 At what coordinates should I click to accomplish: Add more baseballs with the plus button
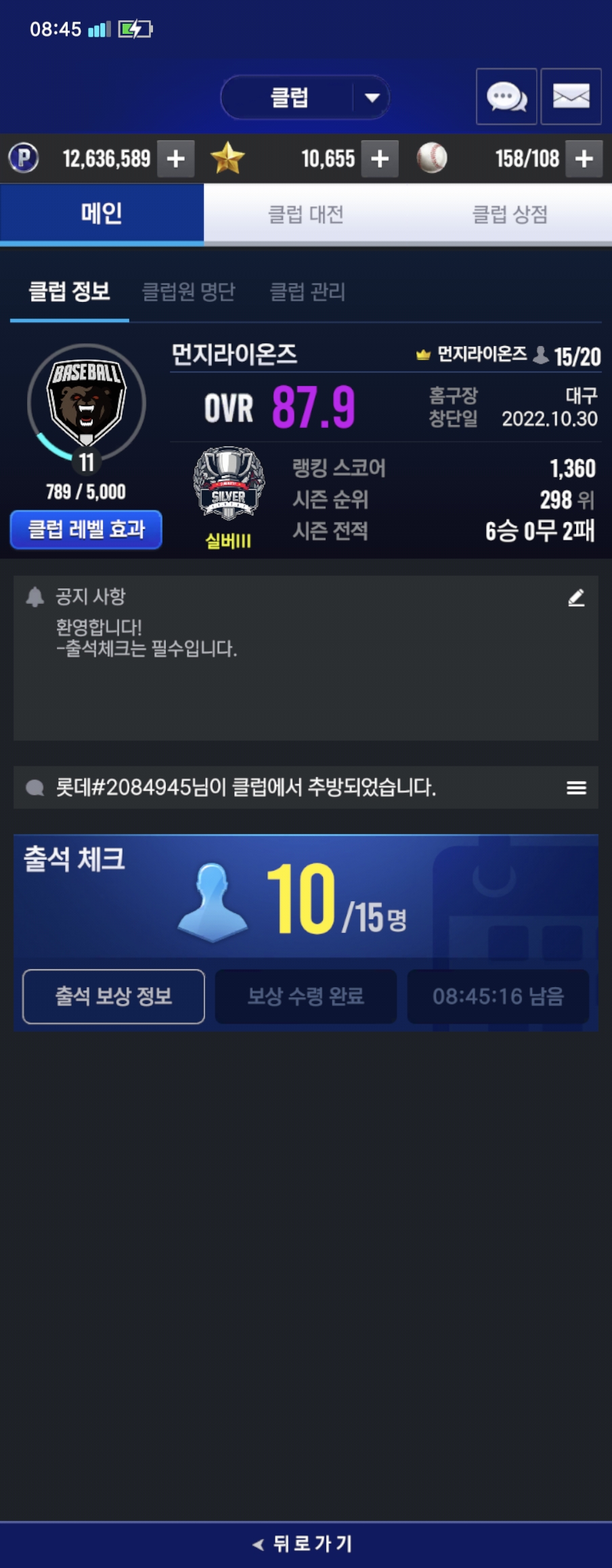(x=584, y=159)
